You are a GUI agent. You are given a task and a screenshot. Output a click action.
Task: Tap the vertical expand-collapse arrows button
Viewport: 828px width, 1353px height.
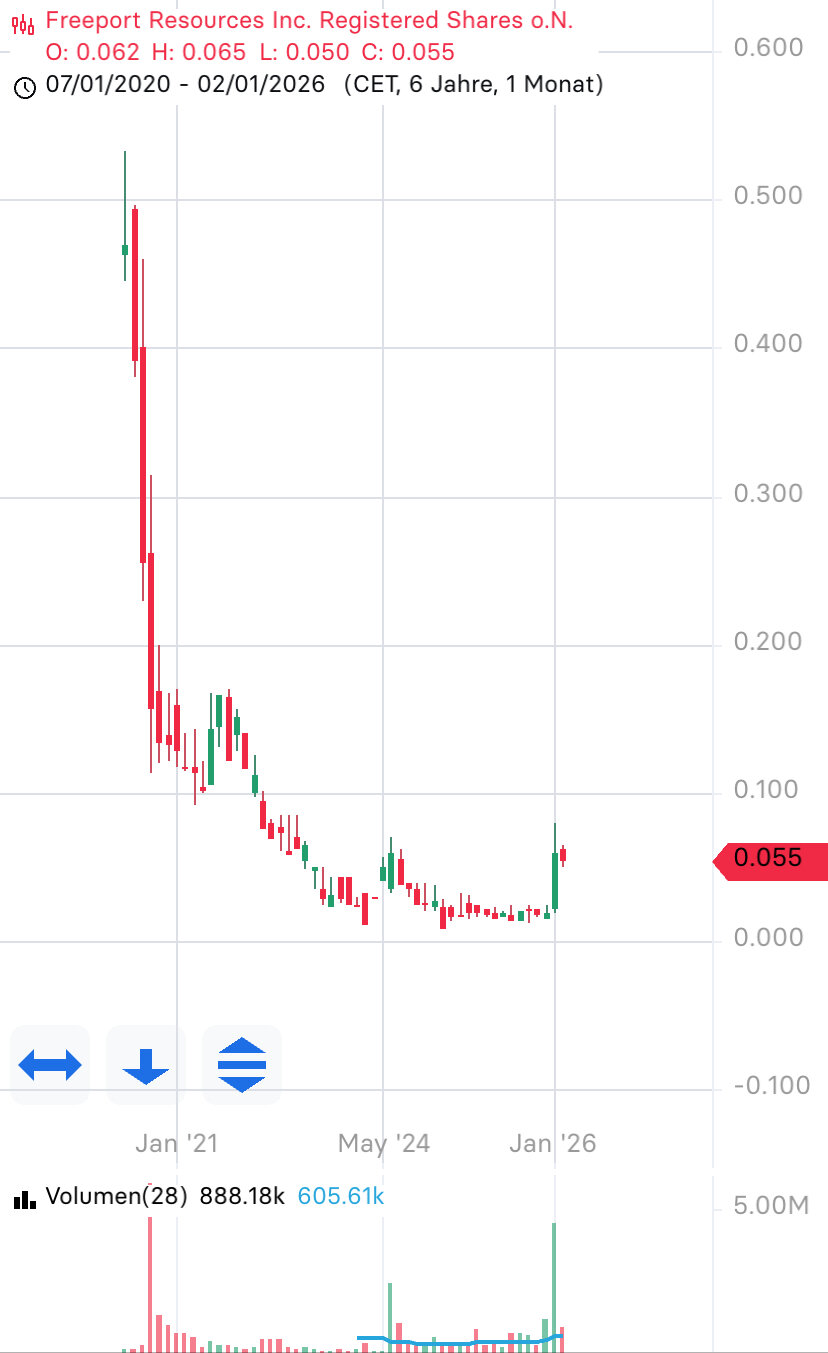pyautogui.click(x=242, y=1065)
